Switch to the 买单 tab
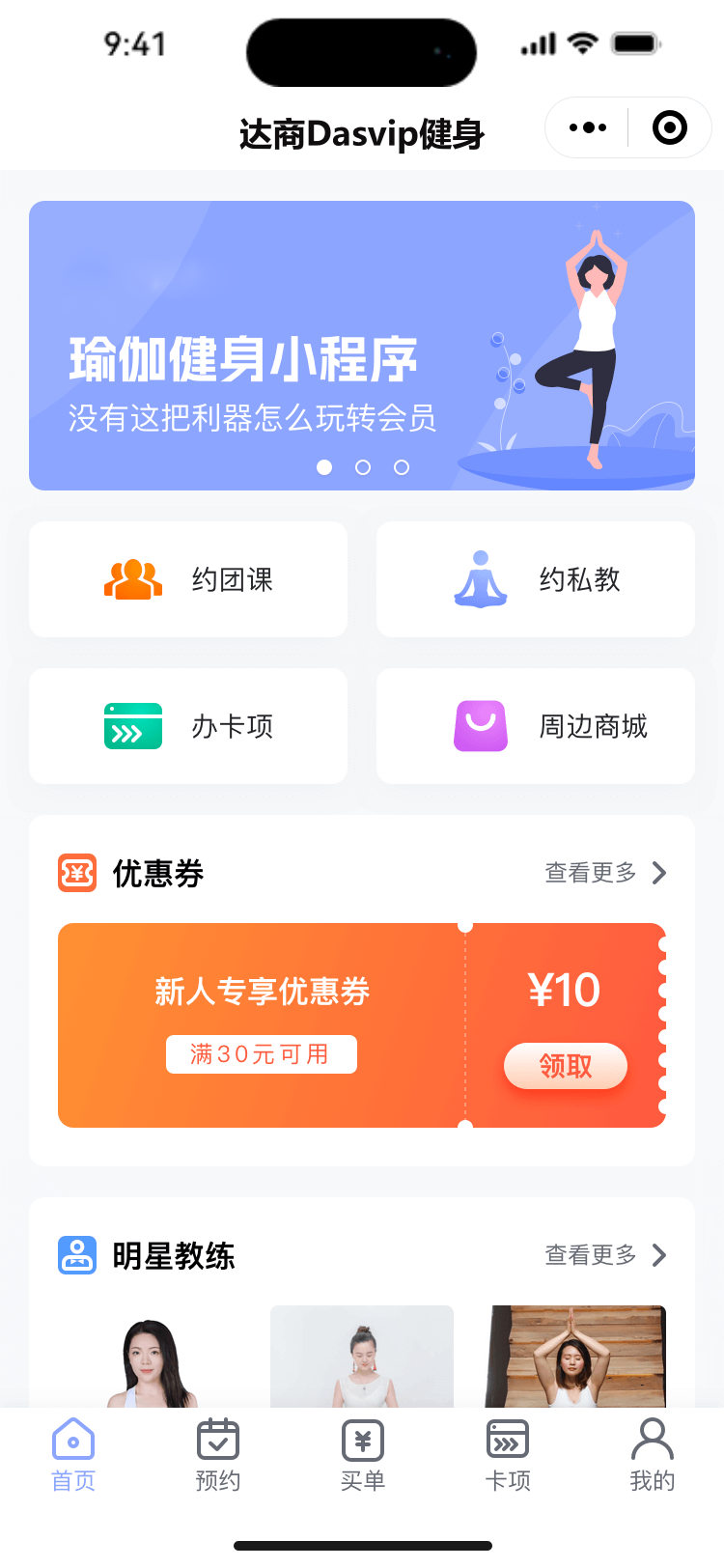Screen dimensions: 724x1568 [363, 1455]
